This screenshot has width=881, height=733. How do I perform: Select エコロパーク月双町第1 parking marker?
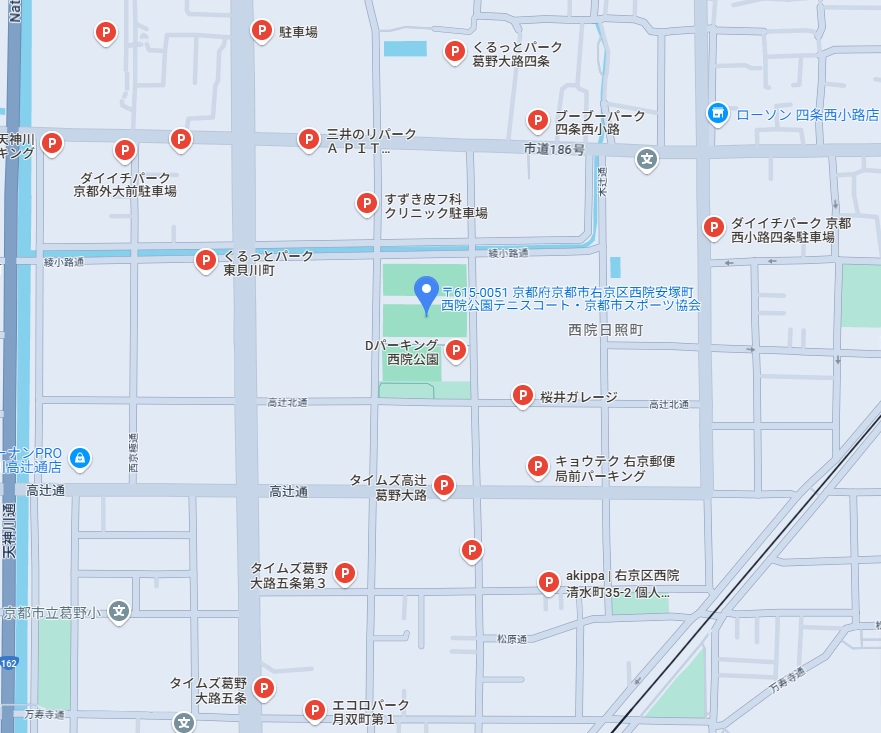click(315, 710)
